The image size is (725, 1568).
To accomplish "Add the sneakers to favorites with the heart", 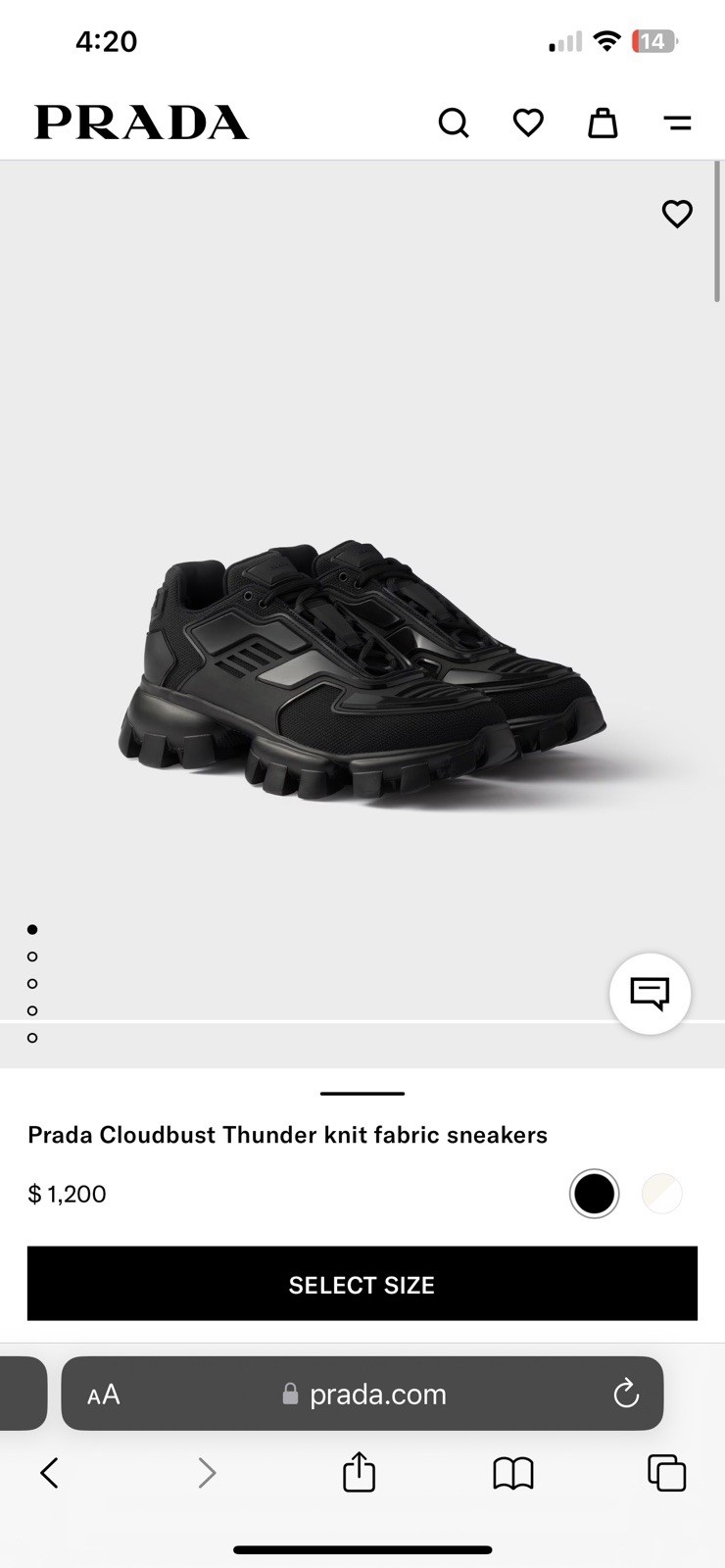I will (x=677, y=214).
